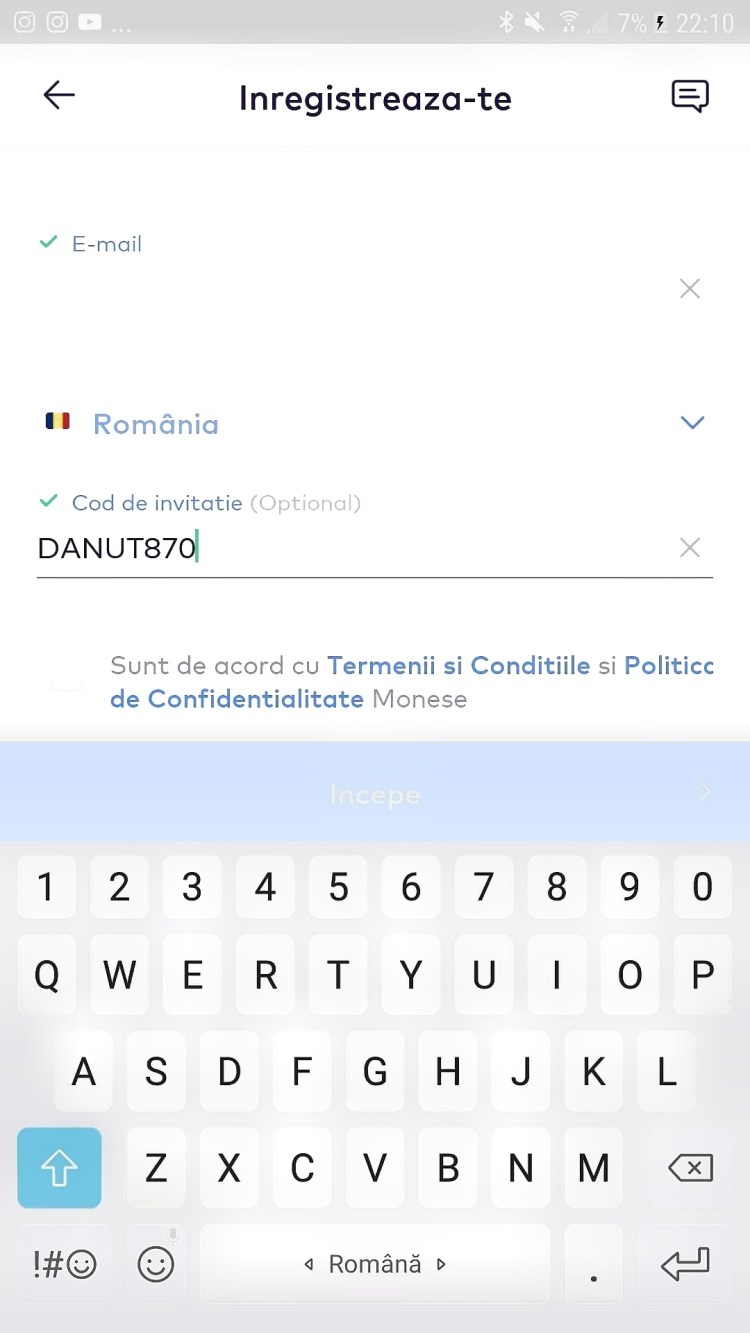Open the support chat icon

click(689, 96)
